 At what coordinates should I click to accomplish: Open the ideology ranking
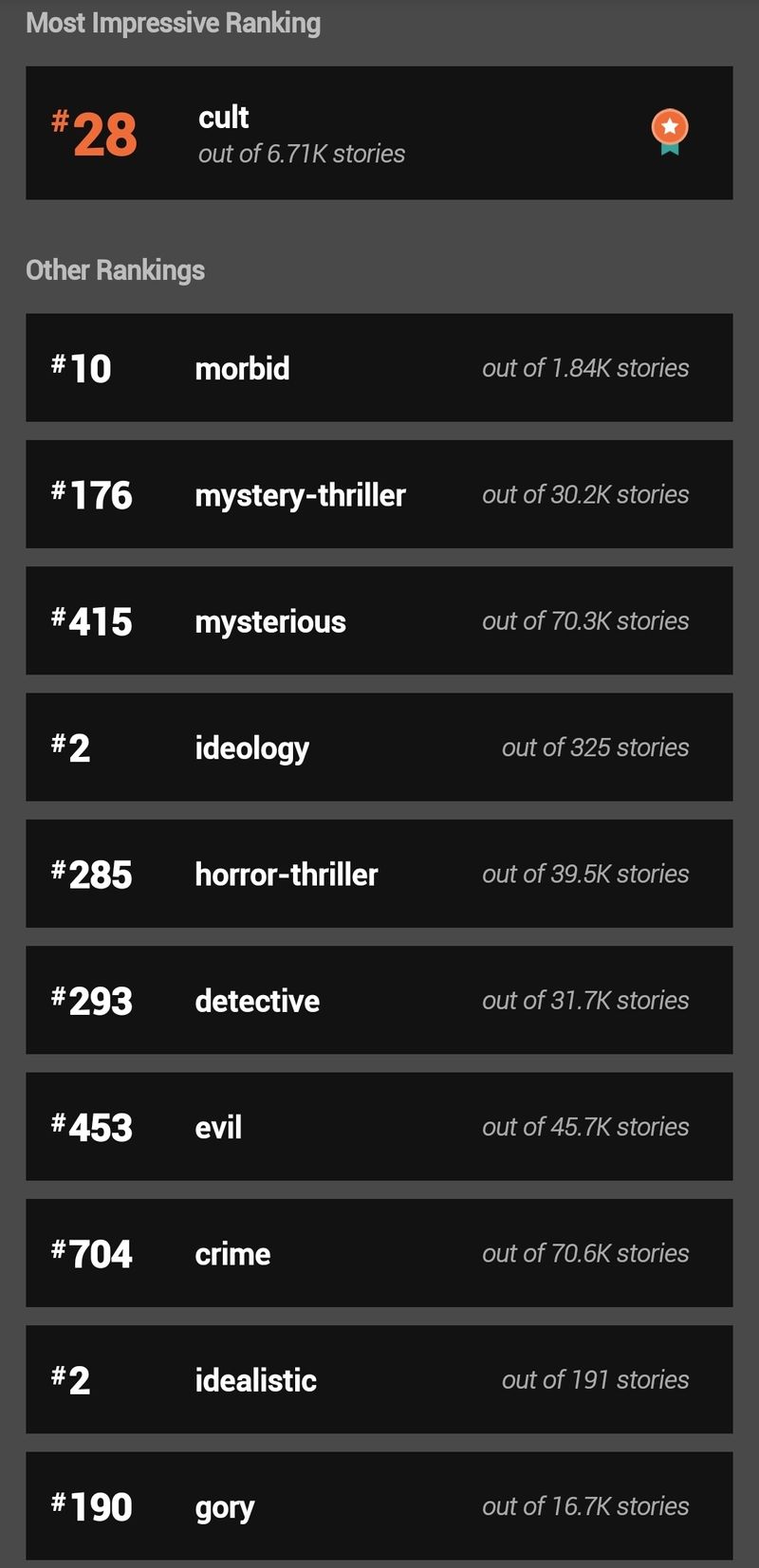(379, 747)
